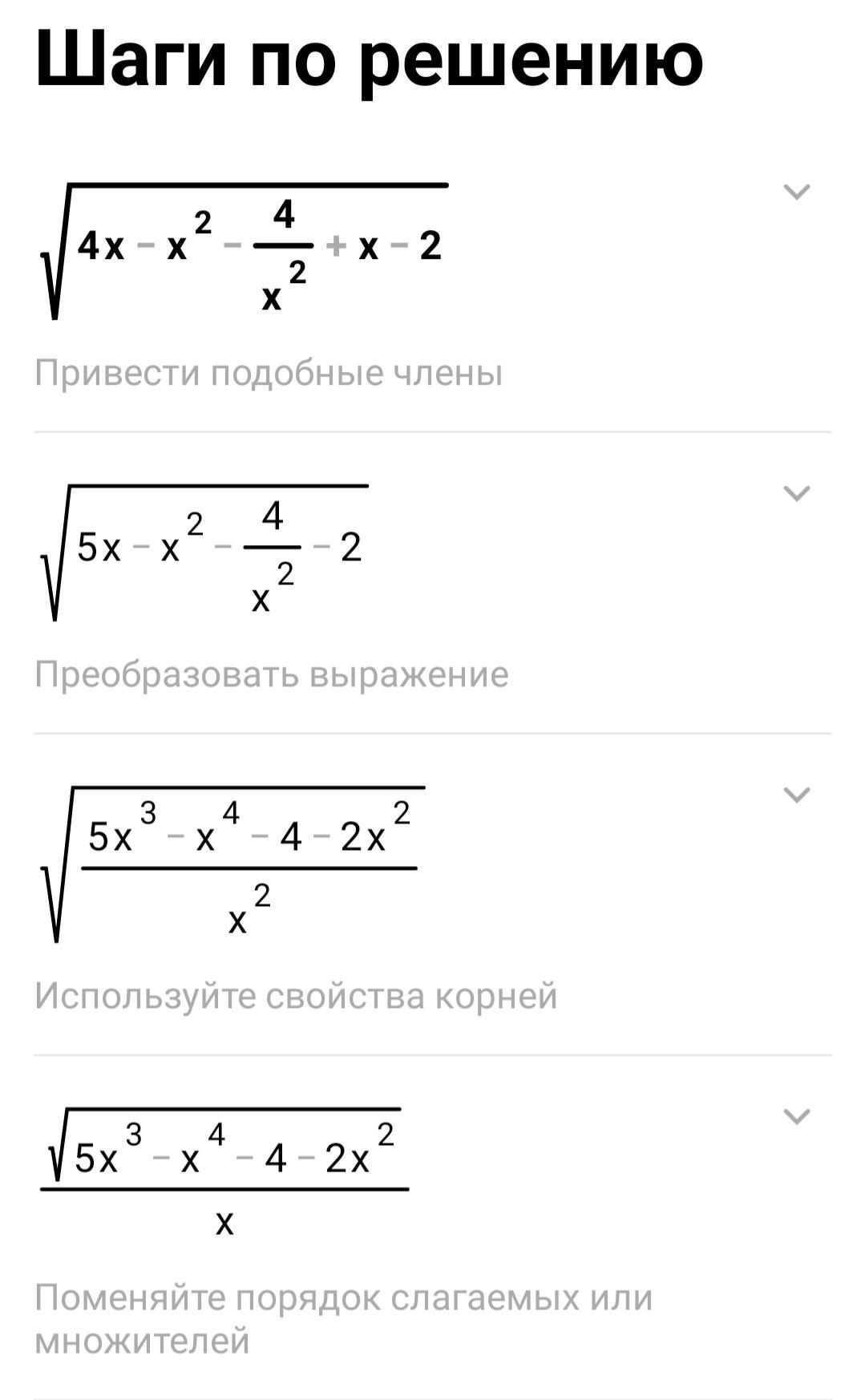Expand the "Поменяйте порядок слагаемых" step

click(x=796, y=1116)
